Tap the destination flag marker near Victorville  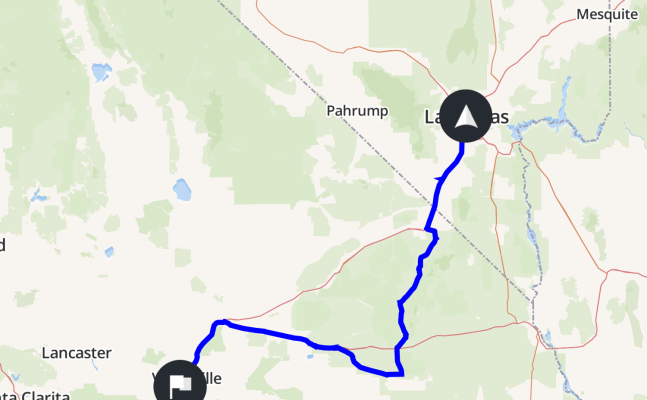pos(181,384)
